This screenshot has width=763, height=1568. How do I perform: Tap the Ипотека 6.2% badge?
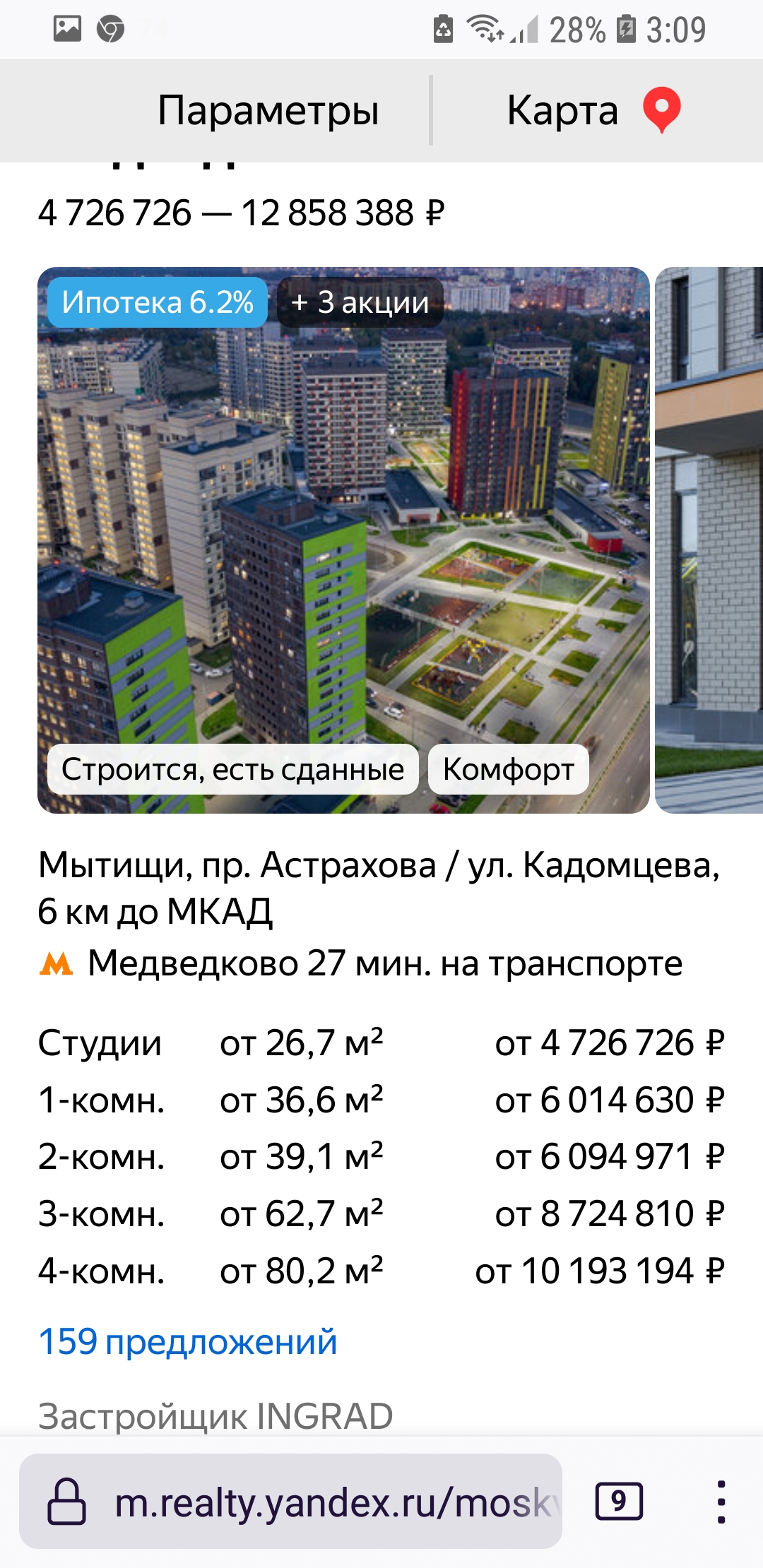pos(157,302)
